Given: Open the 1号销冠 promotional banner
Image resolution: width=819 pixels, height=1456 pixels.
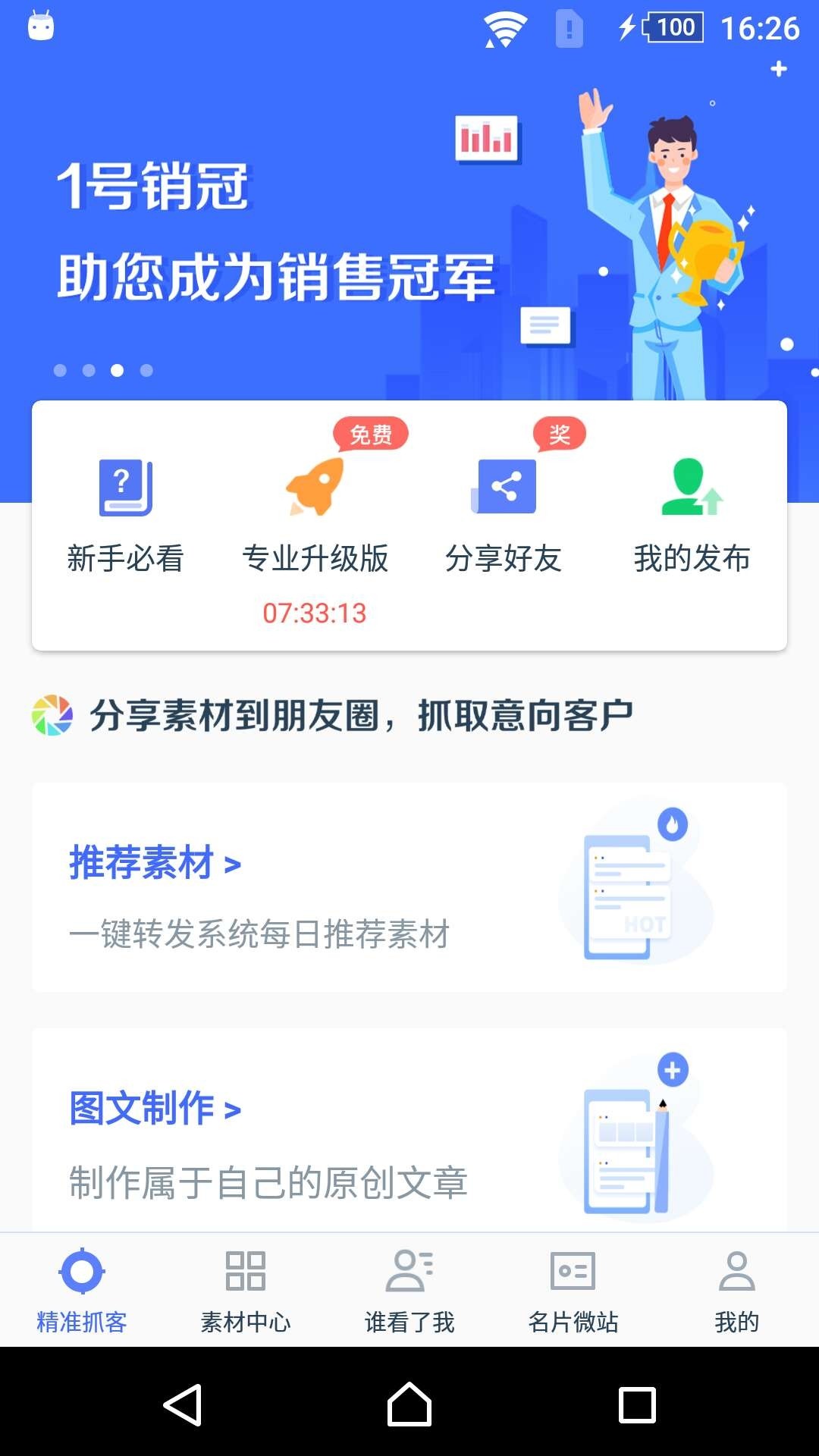Looking at the screenshot, I should point(409,227).
